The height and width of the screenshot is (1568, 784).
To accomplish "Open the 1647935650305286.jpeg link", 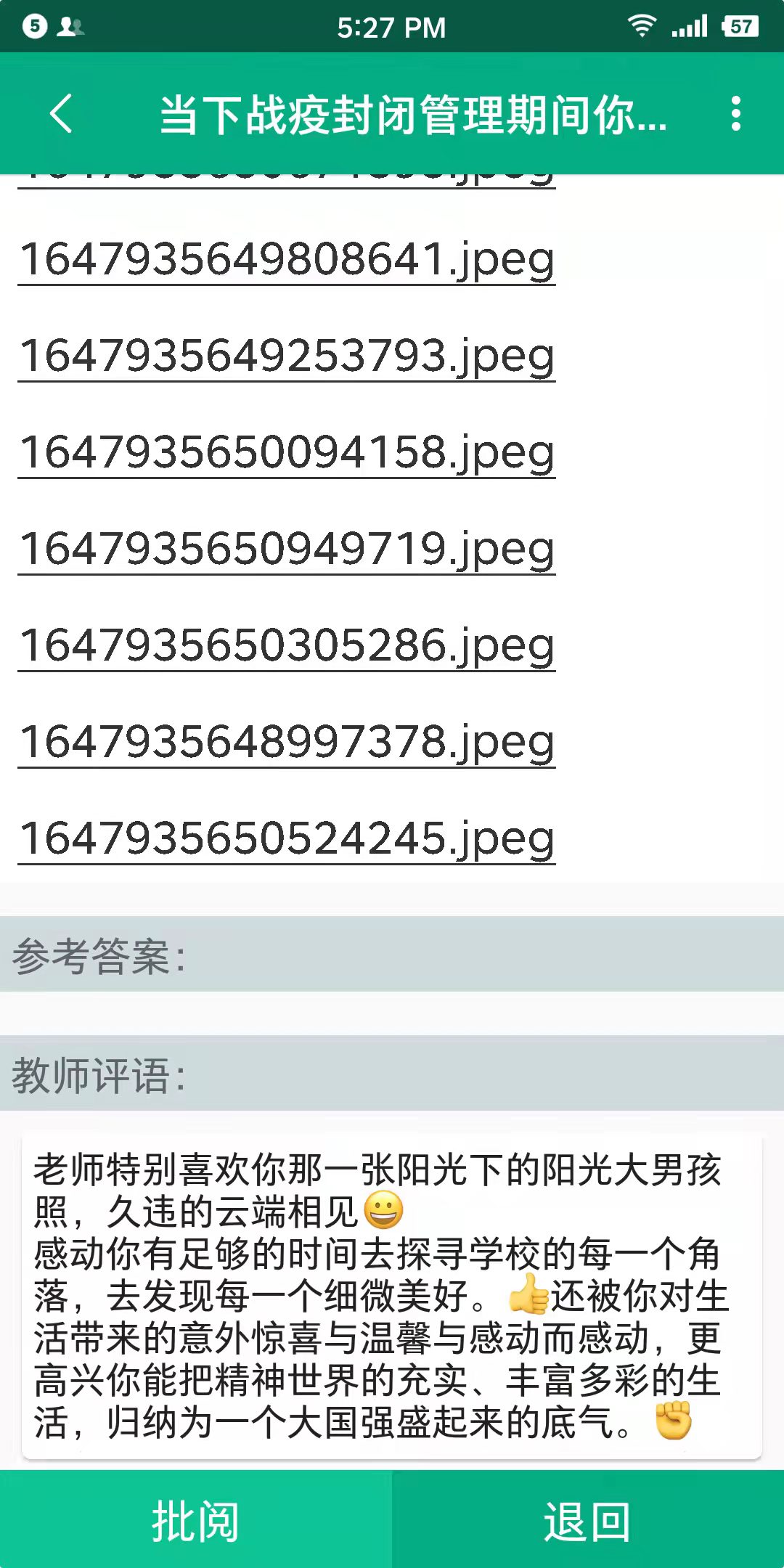I will pyautogui.click(x=287, y=646).
